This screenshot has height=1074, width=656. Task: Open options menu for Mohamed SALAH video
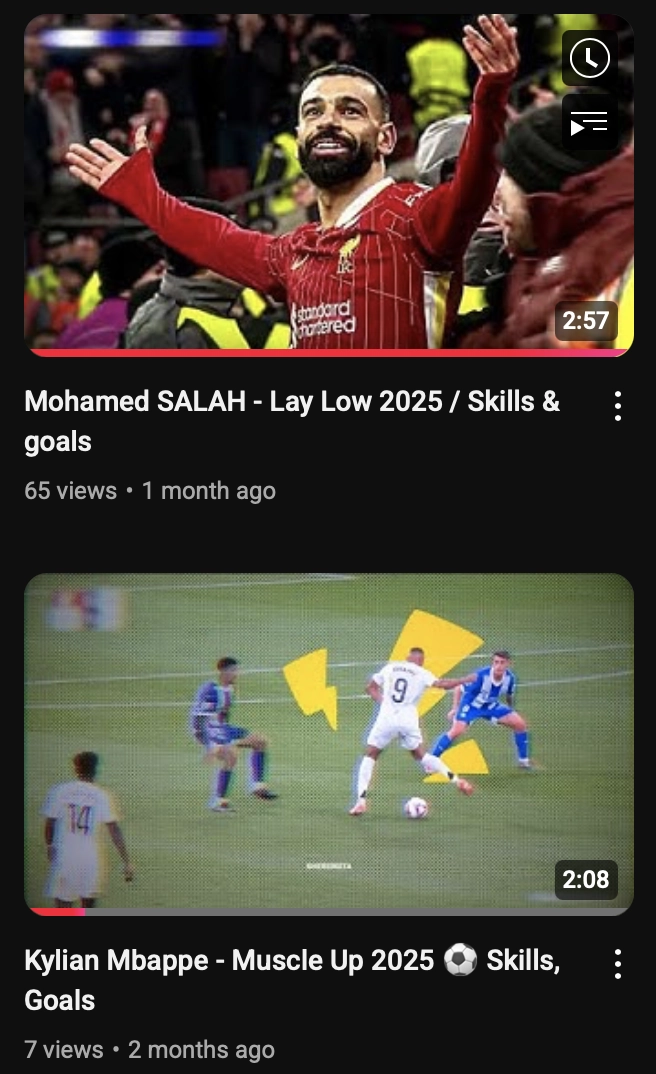(x=618, y=406)
